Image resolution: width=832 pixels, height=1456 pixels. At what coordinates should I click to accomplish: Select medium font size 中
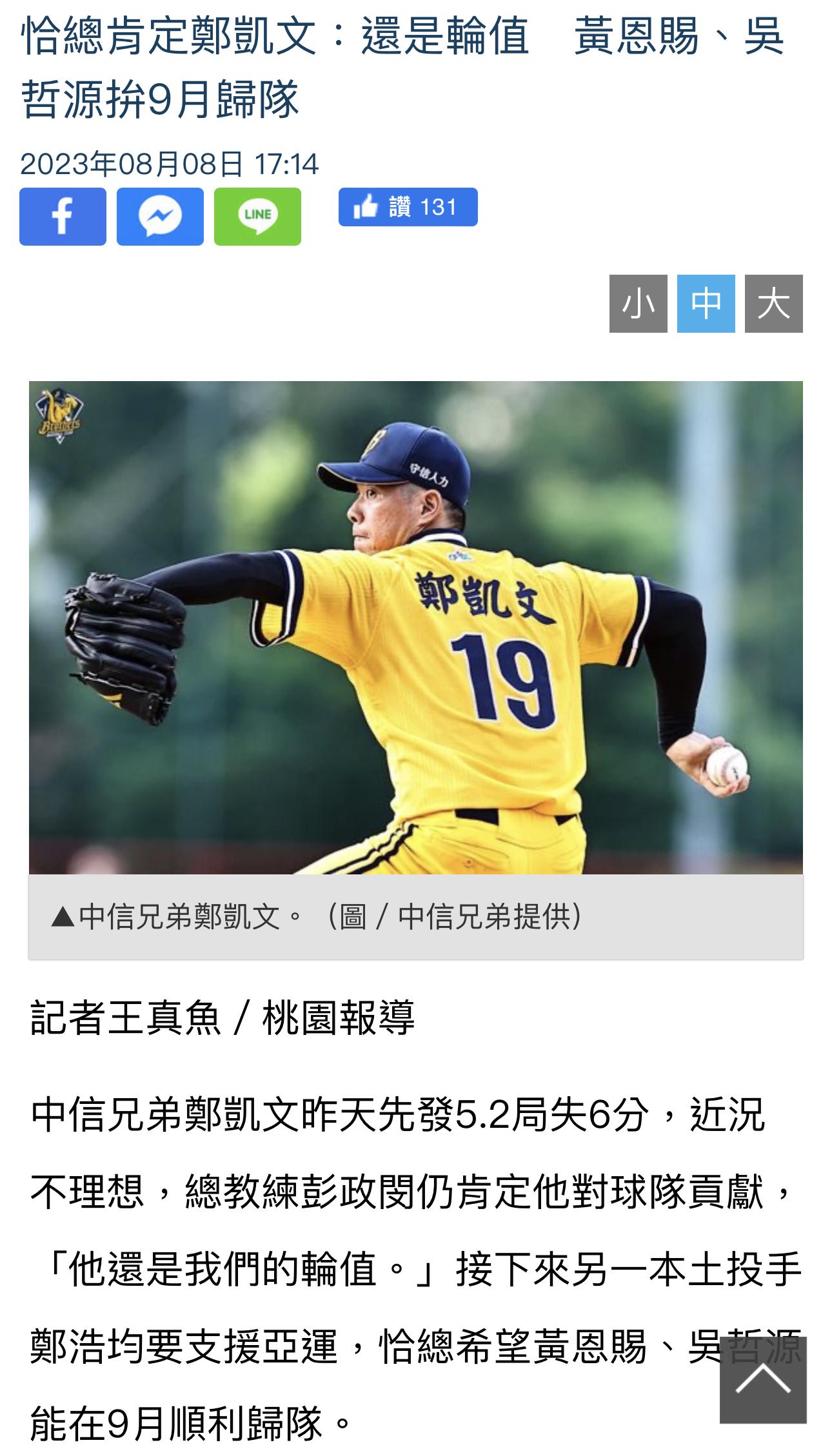(x=706, y=304)
